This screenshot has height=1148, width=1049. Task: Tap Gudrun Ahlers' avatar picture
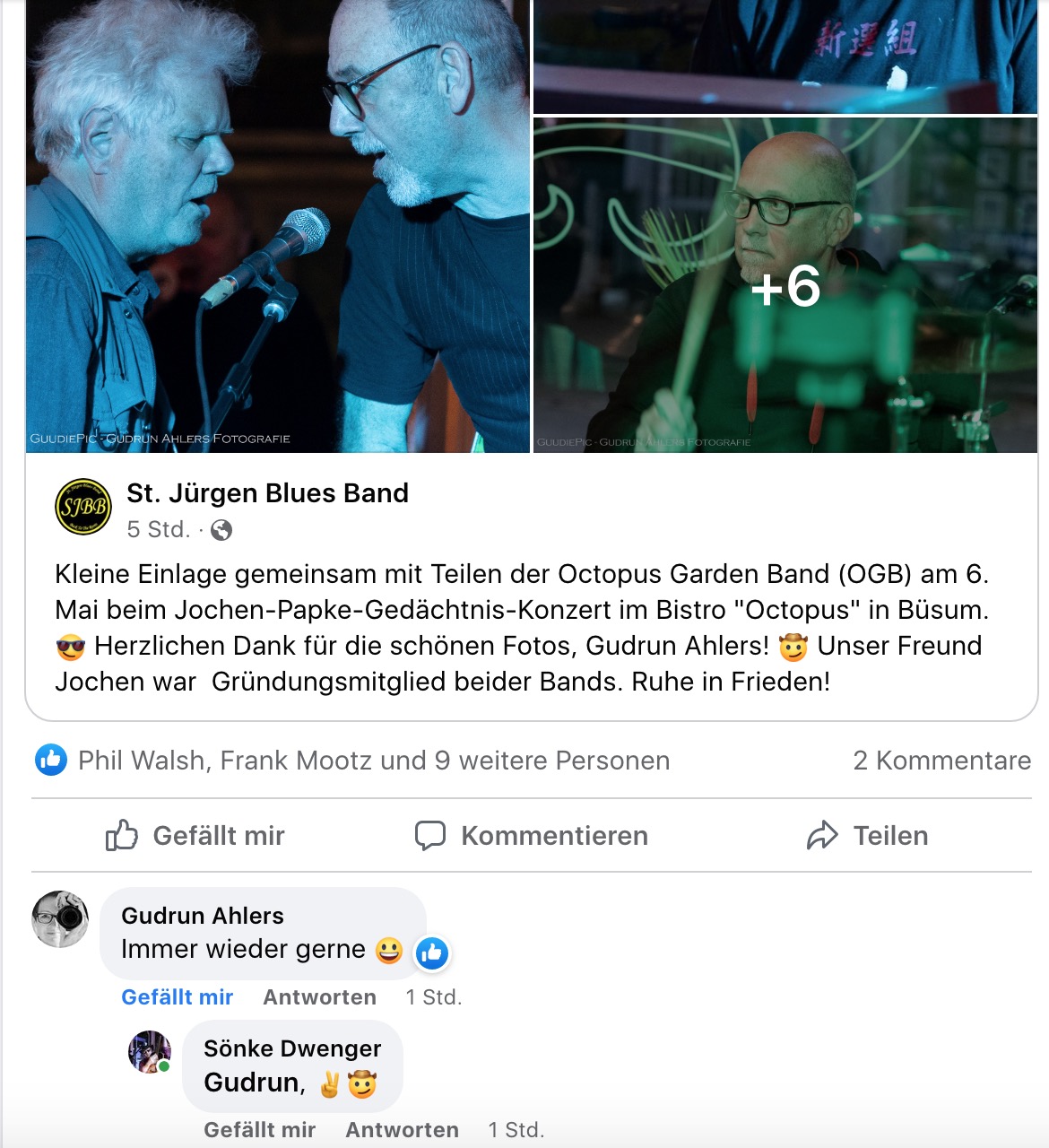pyautogui.click(x=60, y=918)
